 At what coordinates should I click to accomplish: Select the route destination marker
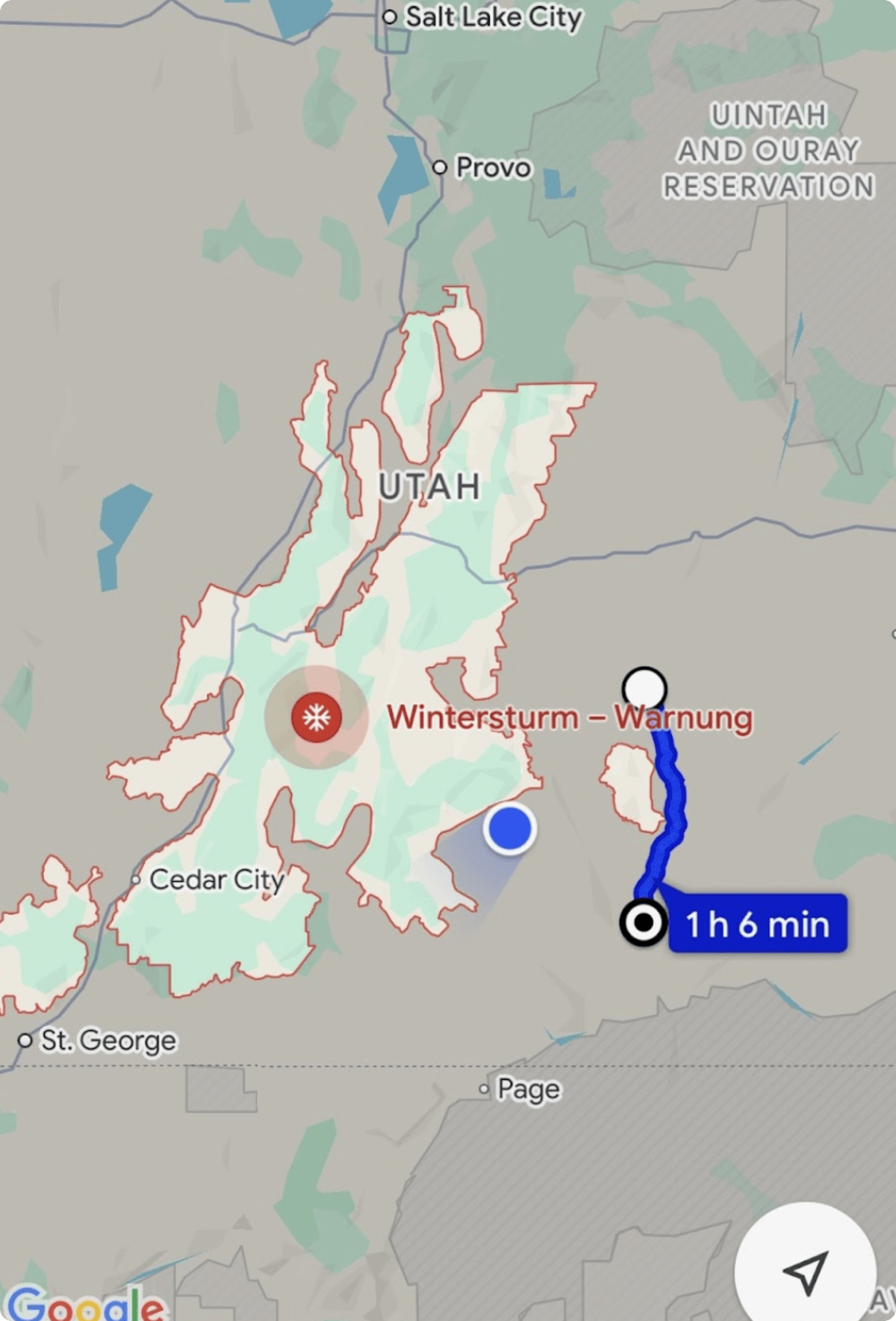click(643, 923)
